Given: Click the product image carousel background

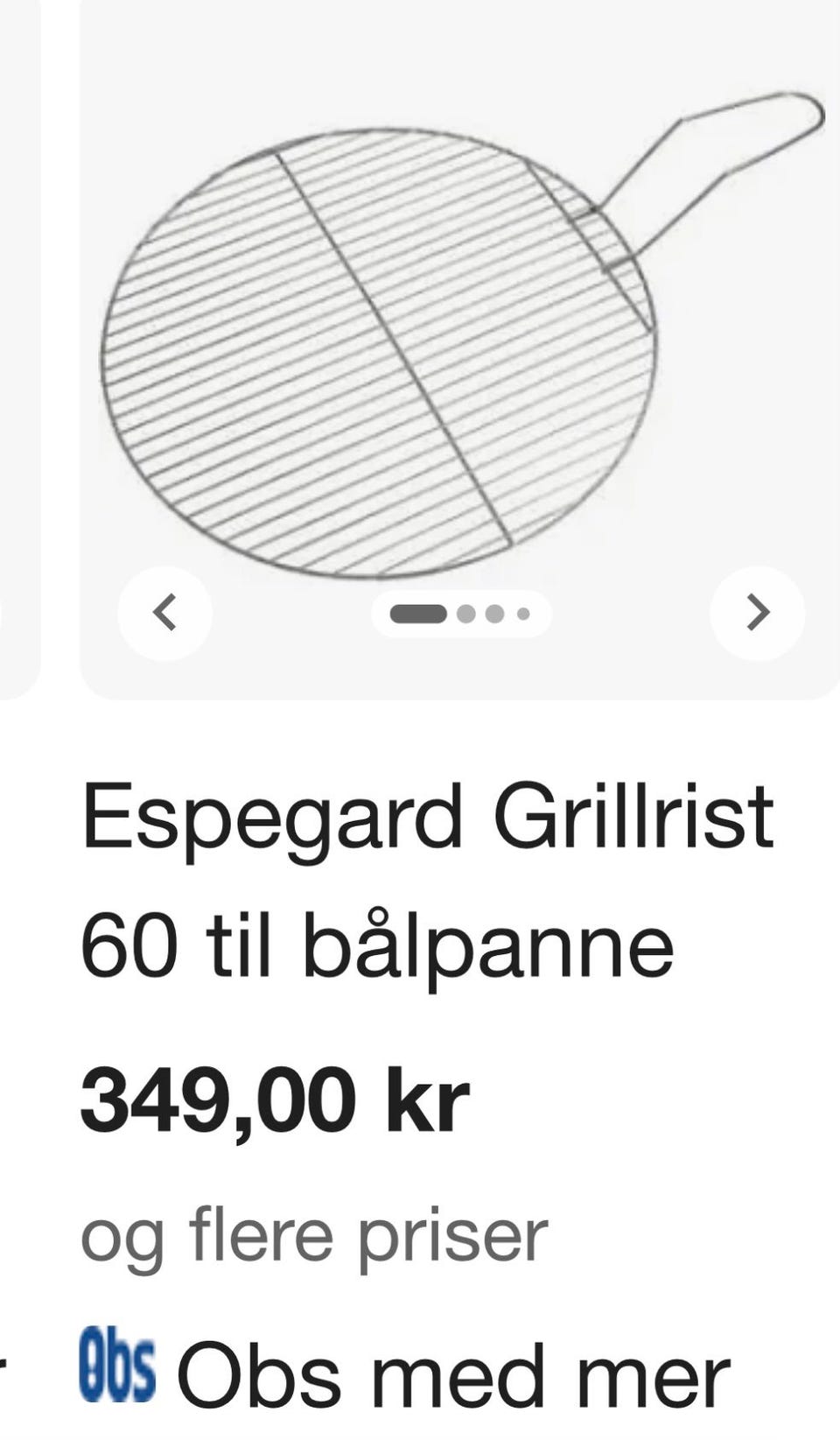Looking at the screenshot, I should (461, 350).
